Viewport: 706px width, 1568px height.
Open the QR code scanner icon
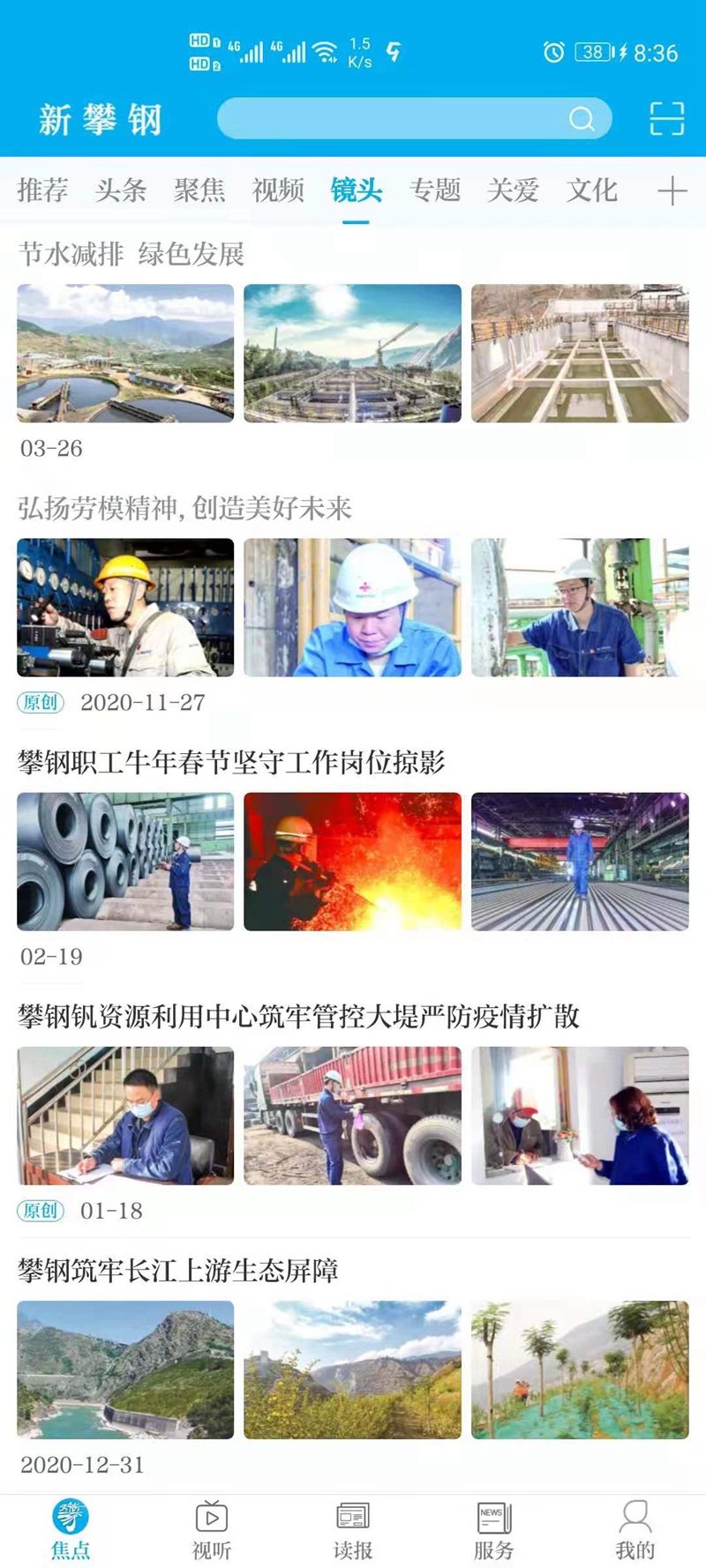click(x=667, y=116)
